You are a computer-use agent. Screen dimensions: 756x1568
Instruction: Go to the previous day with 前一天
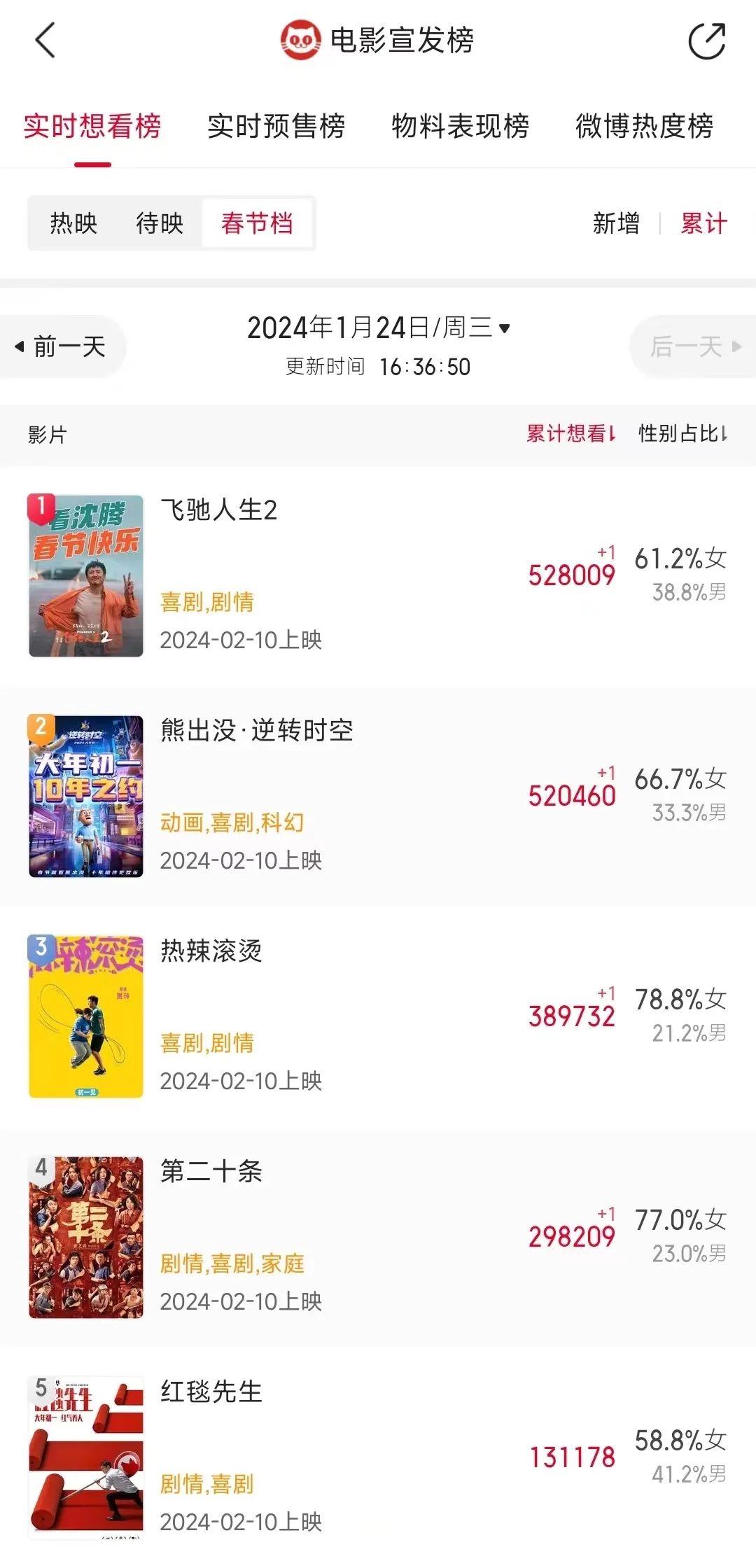(x=62, y=346)
